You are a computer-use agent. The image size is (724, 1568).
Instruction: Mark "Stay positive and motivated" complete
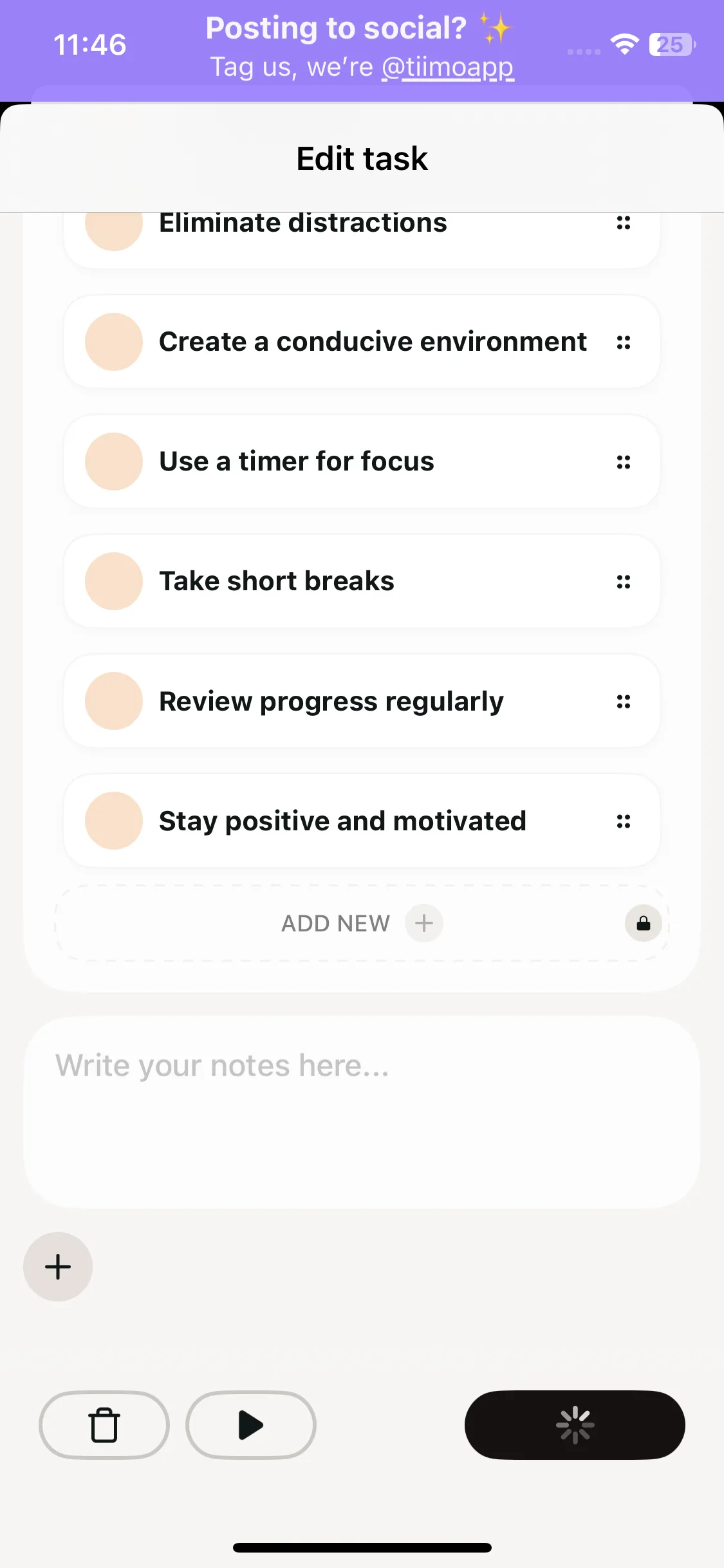click(114, 821)
